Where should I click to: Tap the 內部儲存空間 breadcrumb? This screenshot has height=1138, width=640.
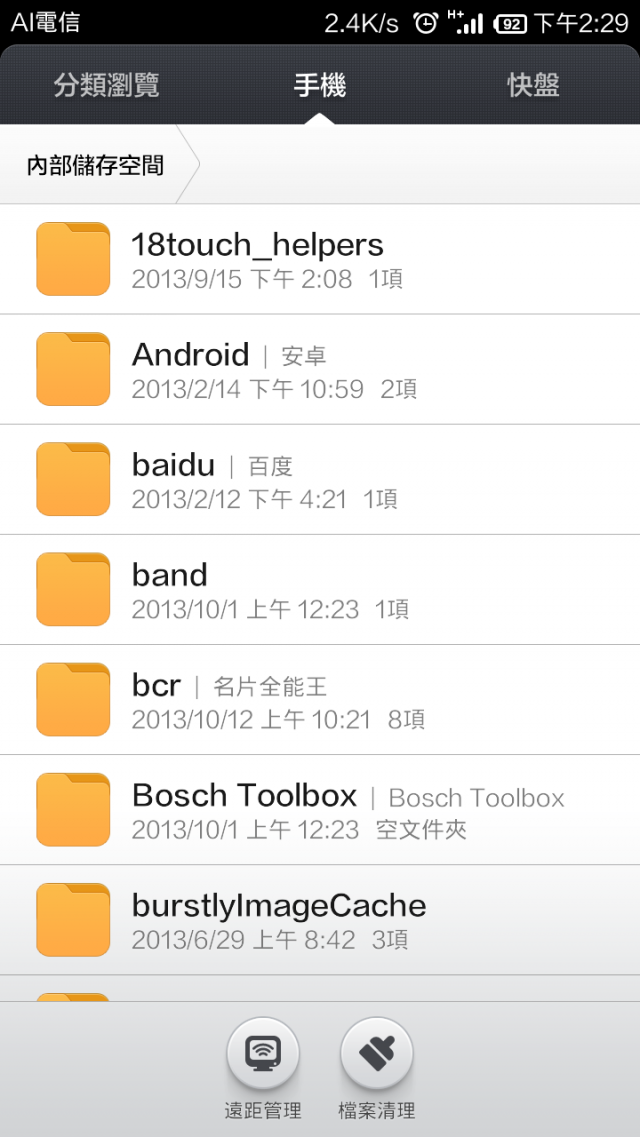pos(95,165)
